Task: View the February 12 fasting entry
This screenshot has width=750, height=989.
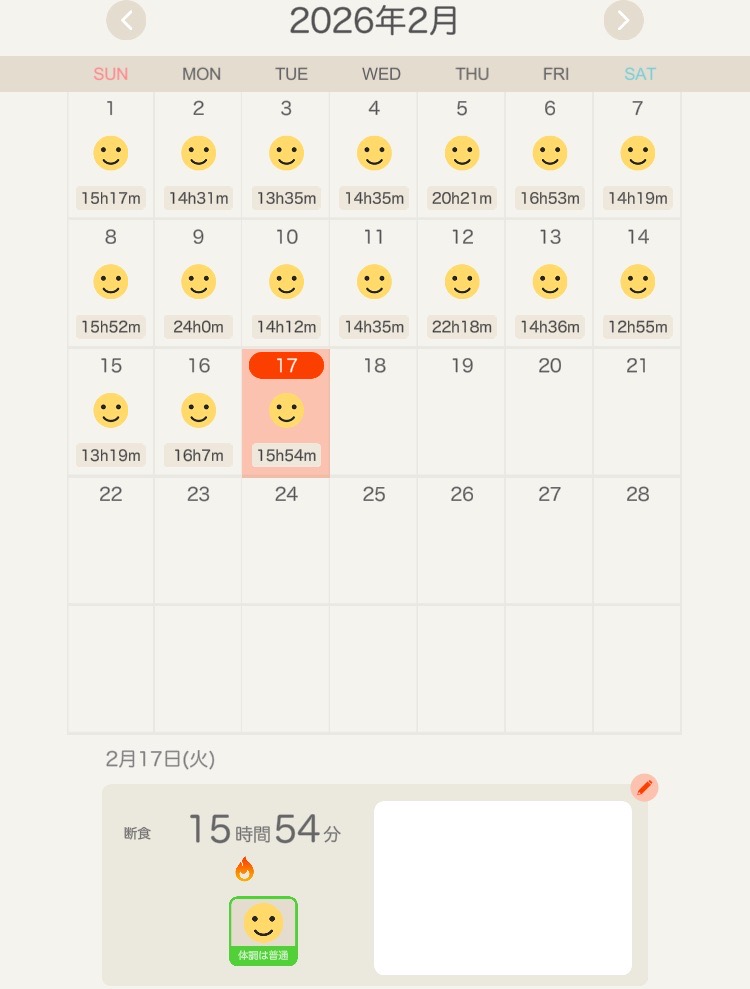Action: [462, 284]
